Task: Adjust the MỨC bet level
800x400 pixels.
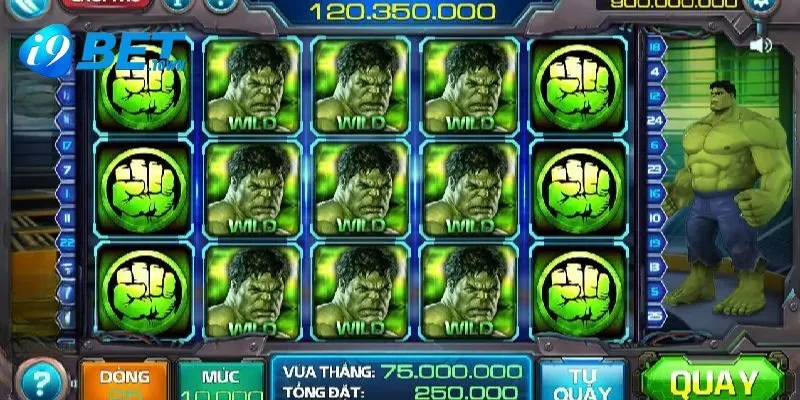Action: point(221,382)
